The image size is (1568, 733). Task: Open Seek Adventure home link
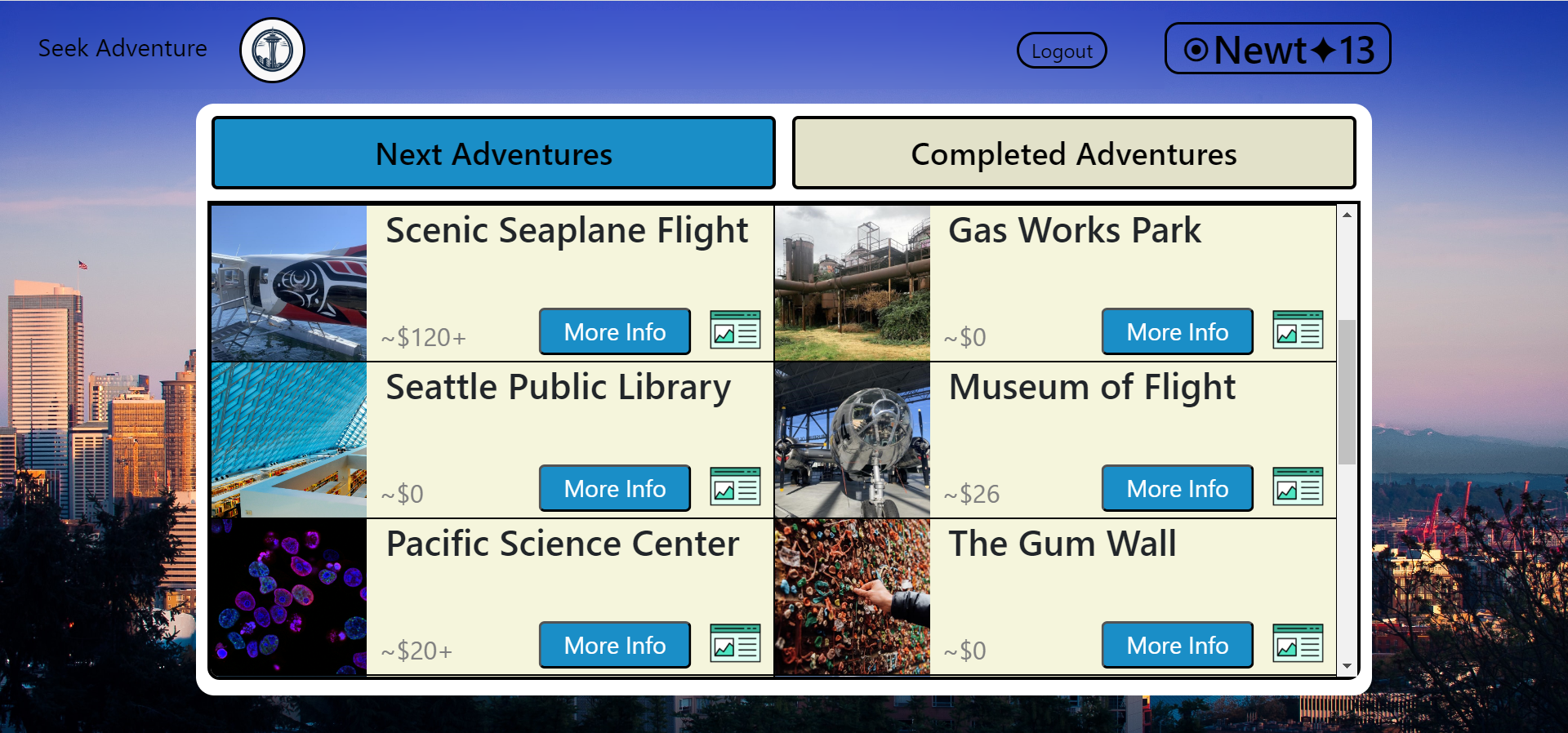(122, 49)
